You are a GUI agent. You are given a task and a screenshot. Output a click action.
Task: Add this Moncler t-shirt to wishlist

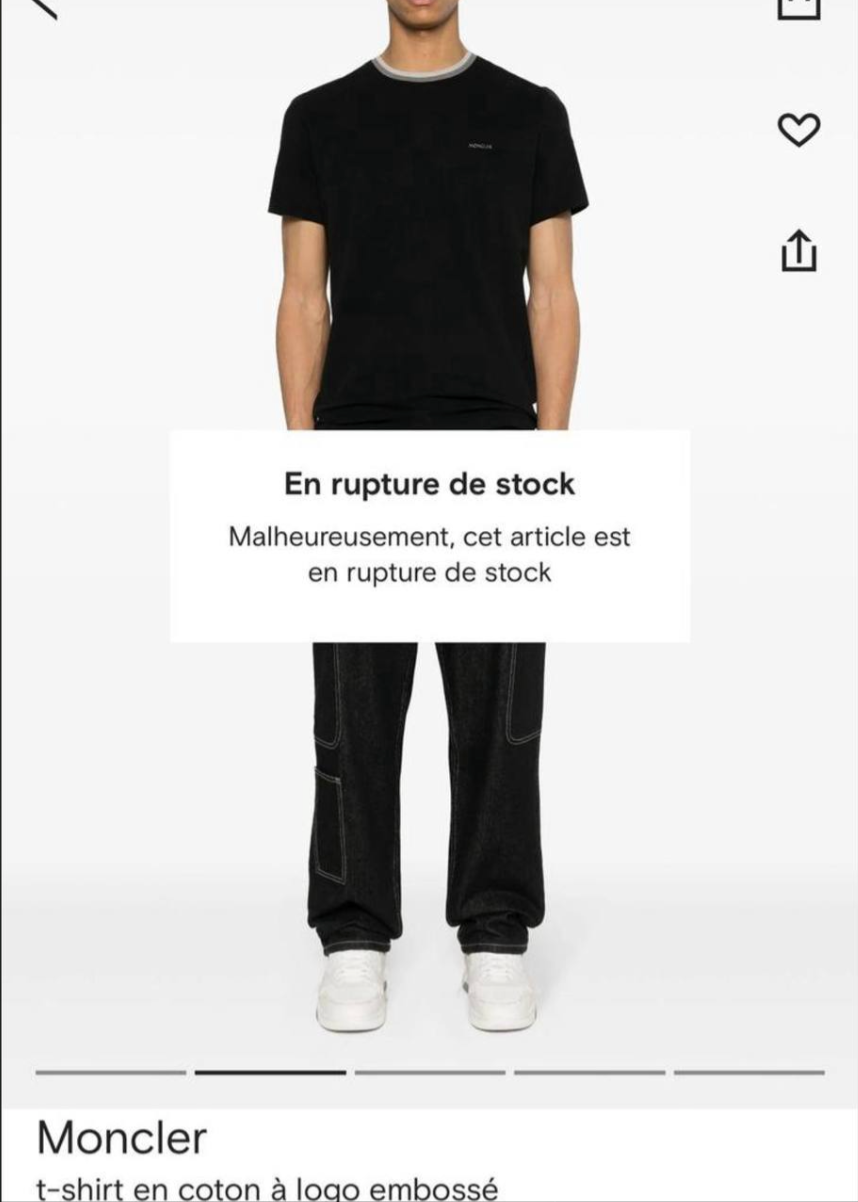[798, 130]
